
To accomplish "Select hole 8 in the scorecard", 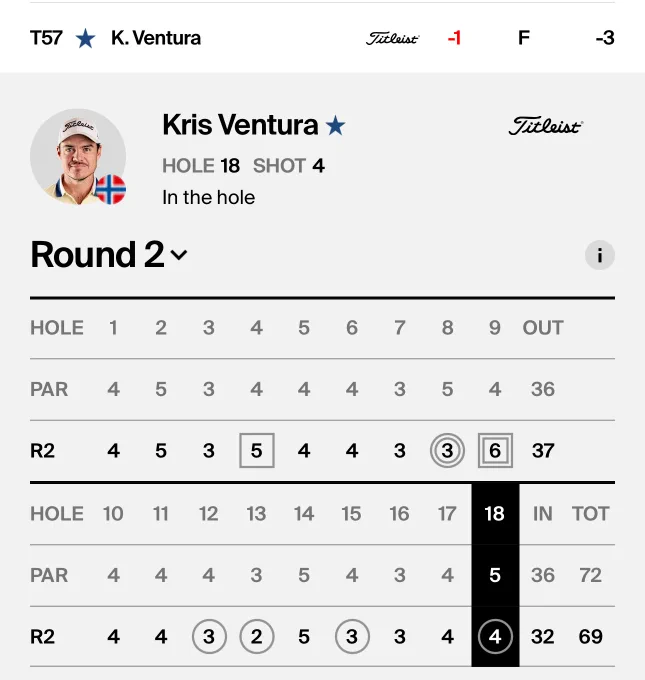I will coord(447,327).
